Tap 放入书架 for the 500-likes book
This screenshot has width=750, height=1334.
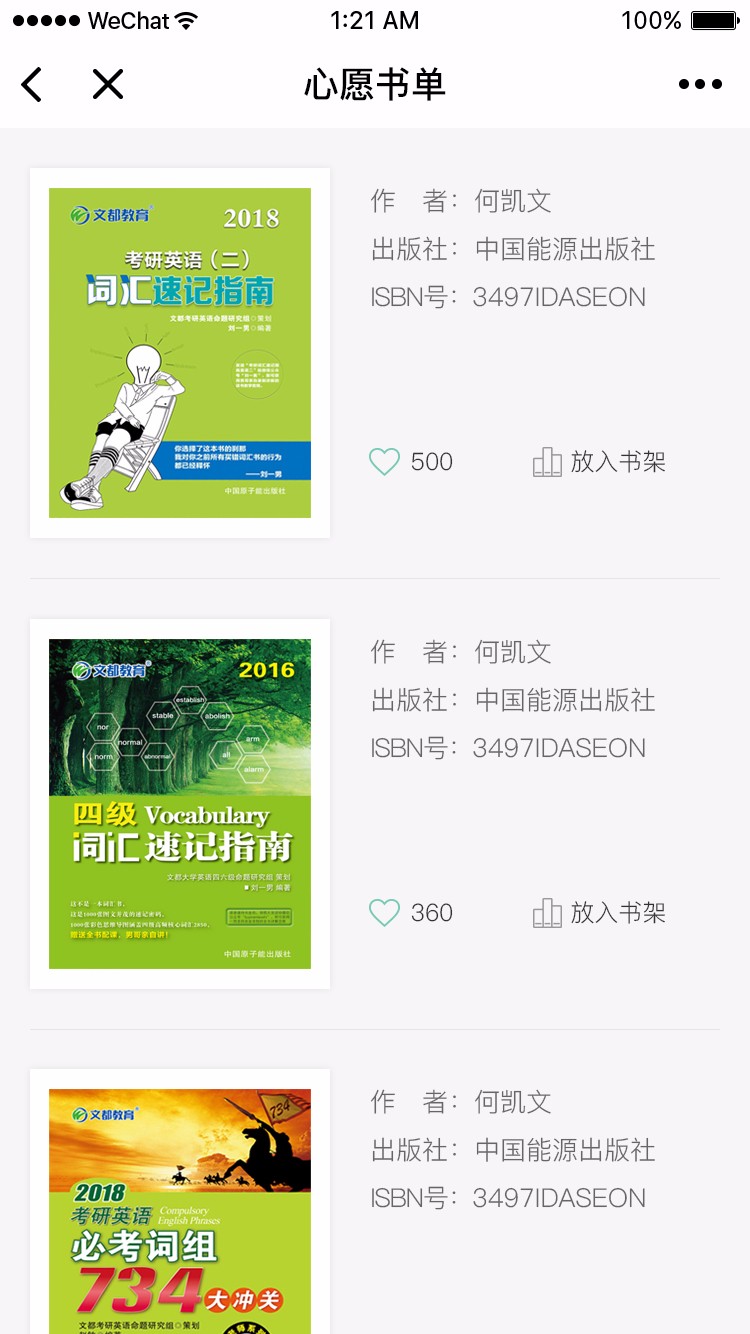pos(599,462)
